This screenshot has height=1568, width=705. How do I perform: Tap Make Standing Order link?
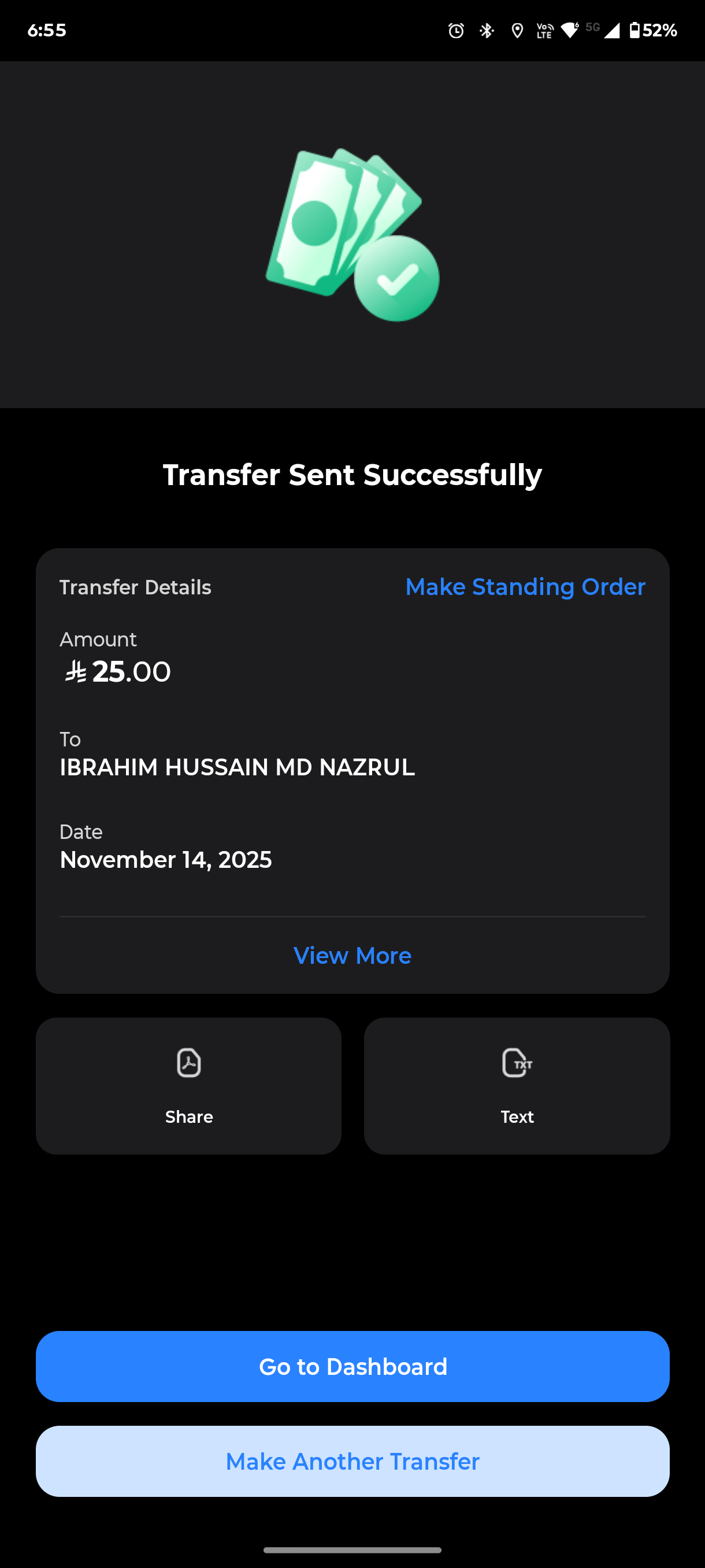[525, 587]
